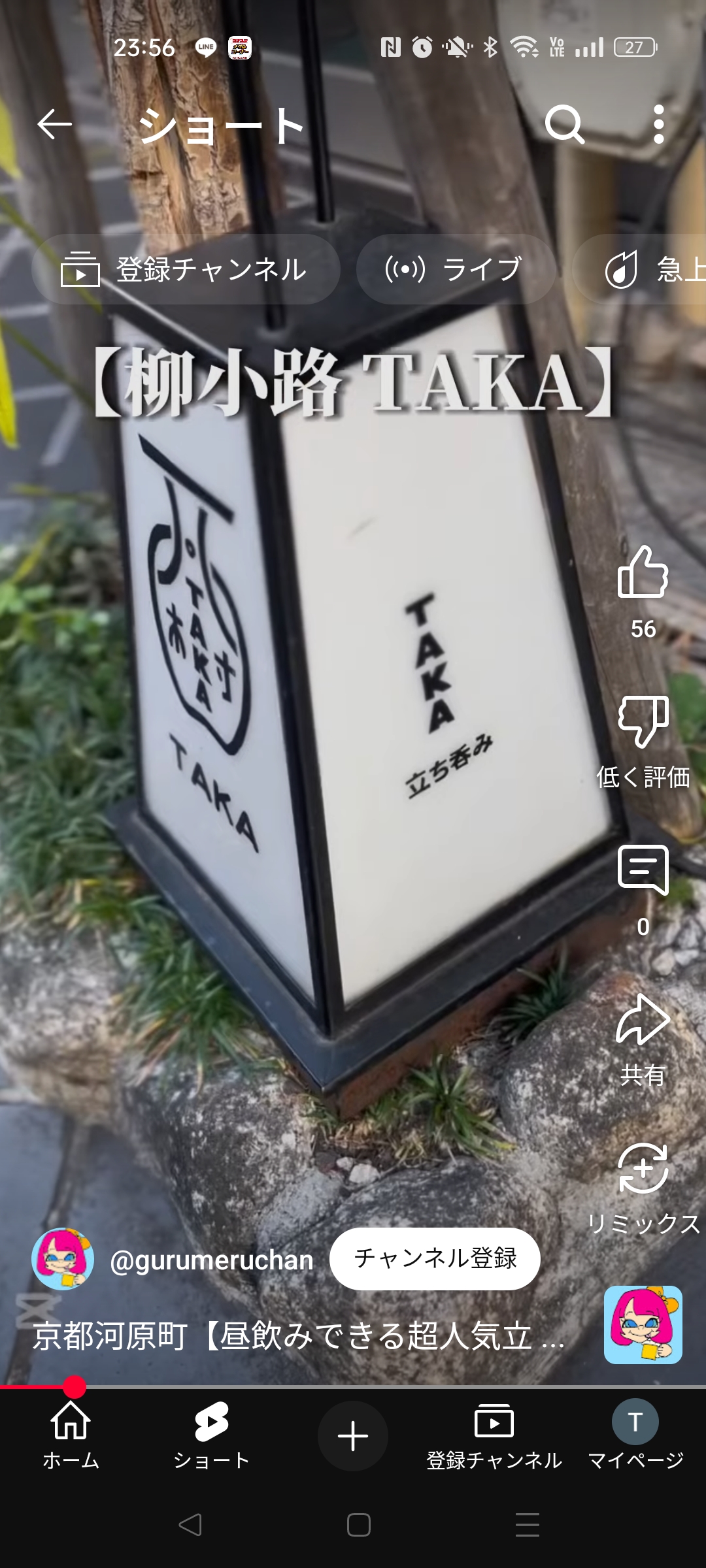The height and width of the screenshot is (1568, 706).
Task: Share this Short via 共有
Action: pos(643,1021)
